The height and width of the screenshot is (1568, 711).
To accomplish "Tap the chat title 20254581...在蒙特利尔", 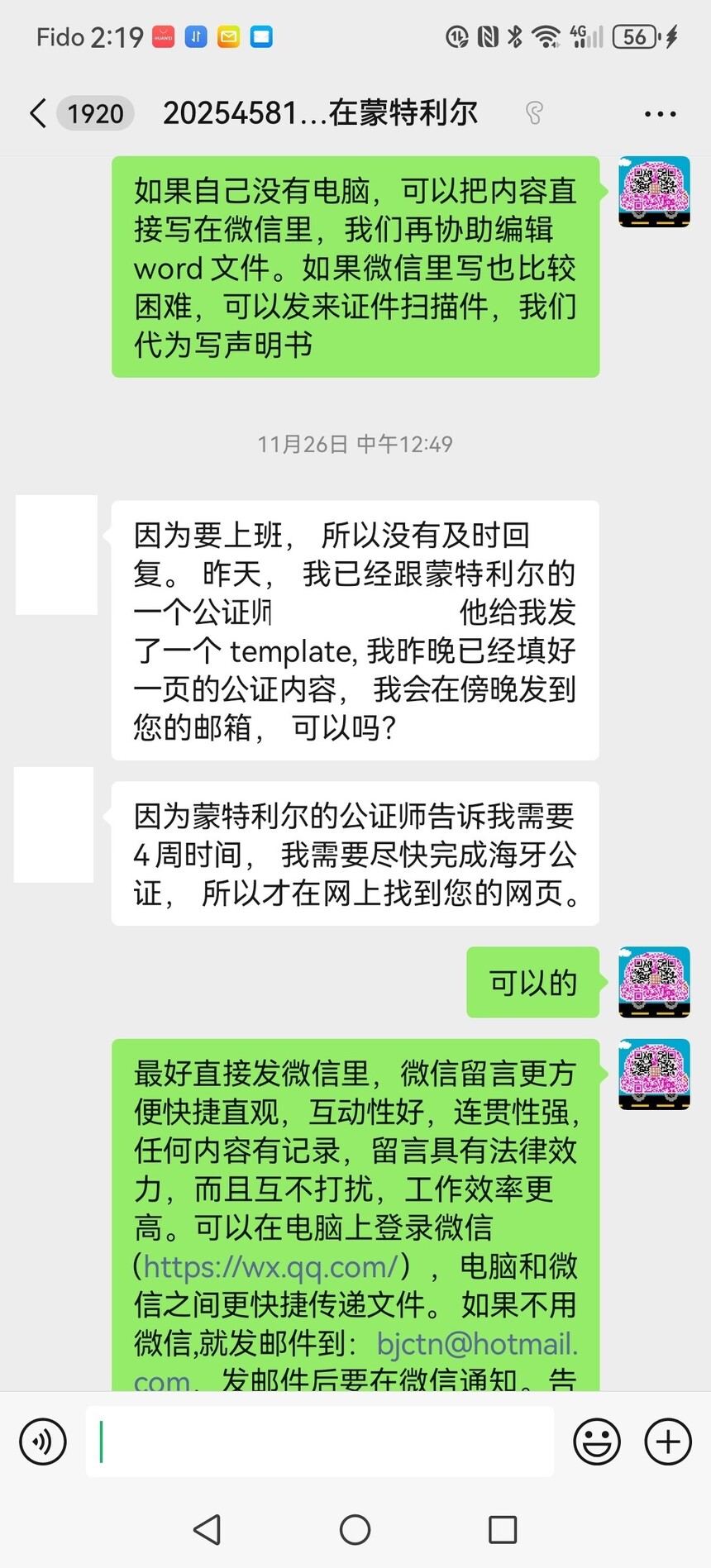I will coord(321,113).
